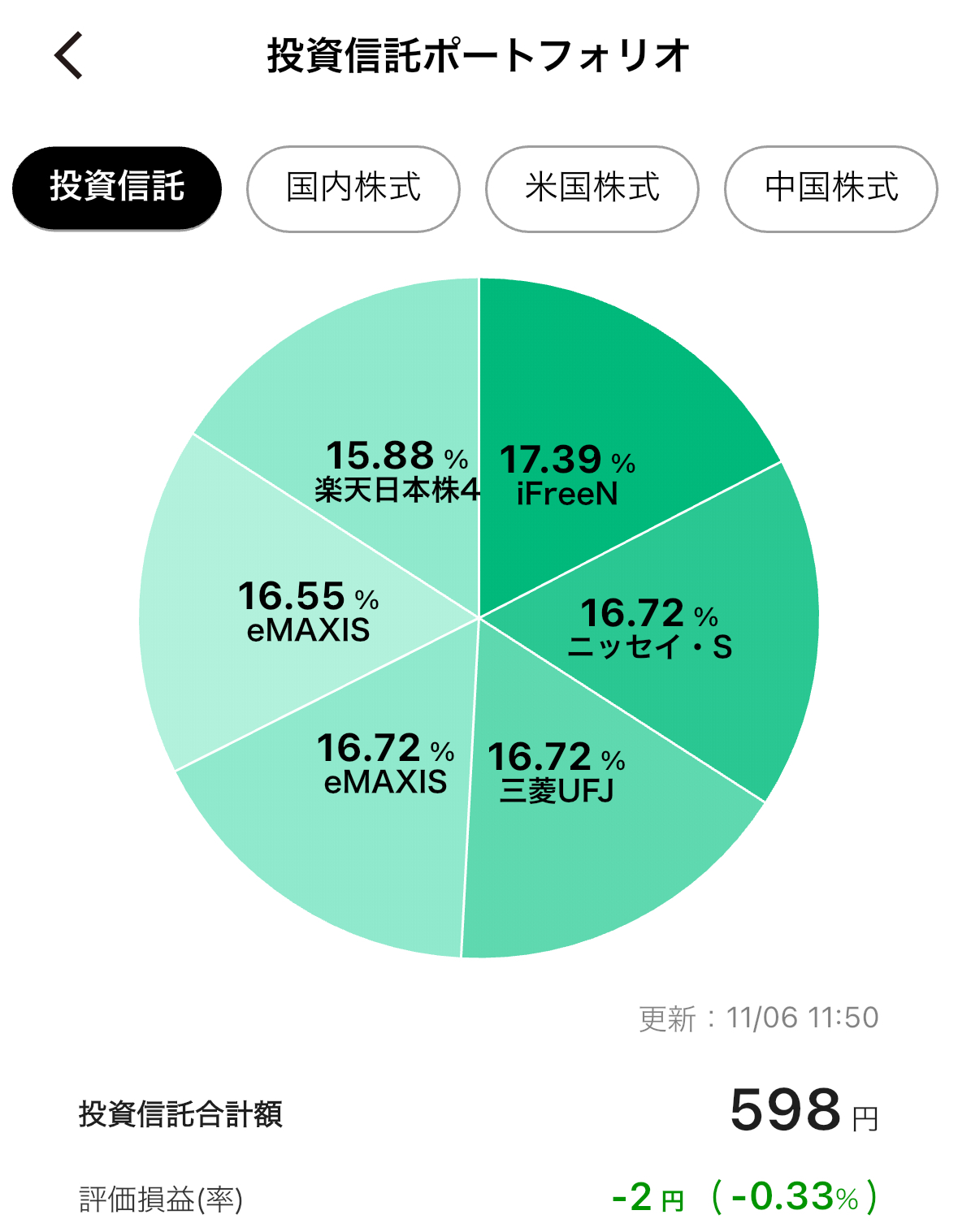The height and width of the screenshot is (1232, 958).
Task: Go back using the arrow icon
Action: click(69, 55)
